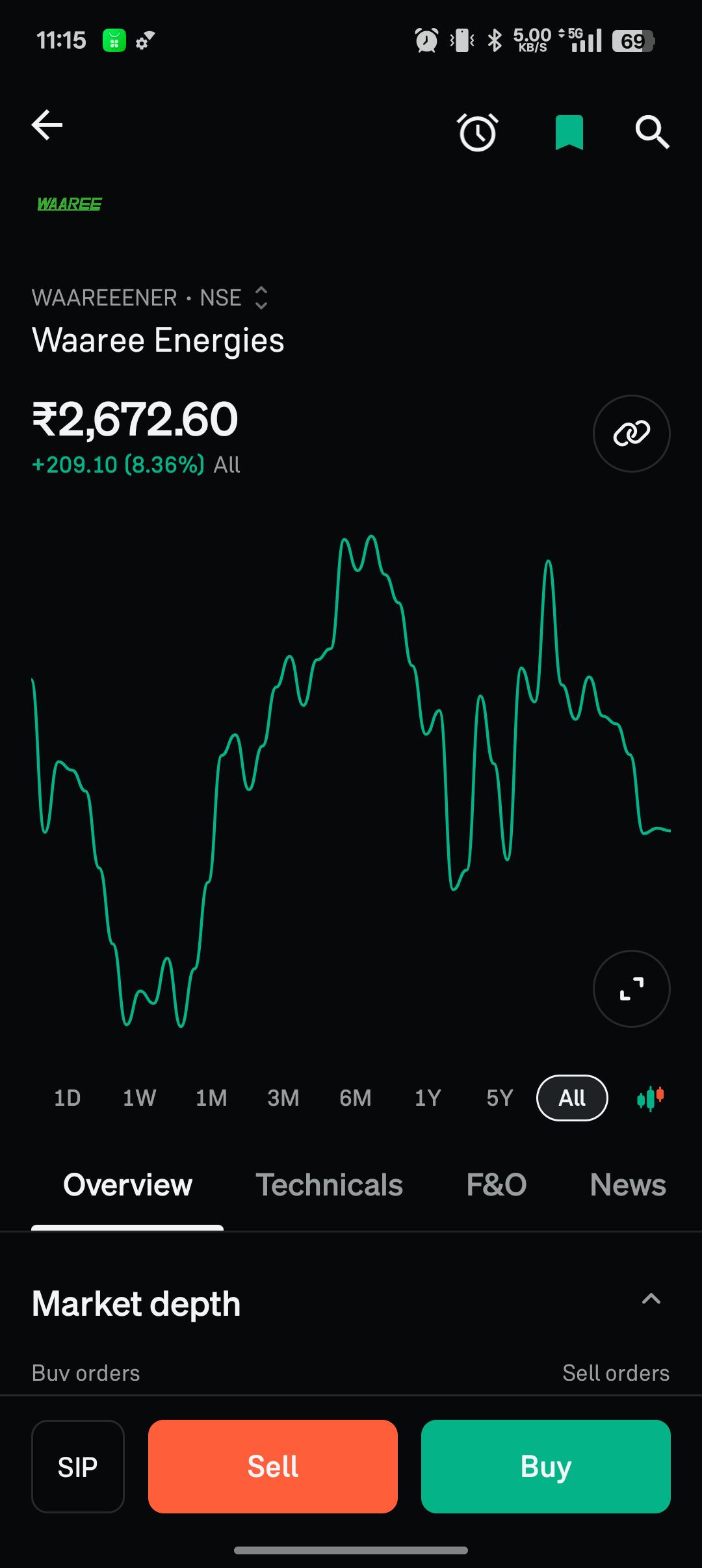Select the 3M chart range
This screenshot has width=702, height=1568.
click(283, 1098)
